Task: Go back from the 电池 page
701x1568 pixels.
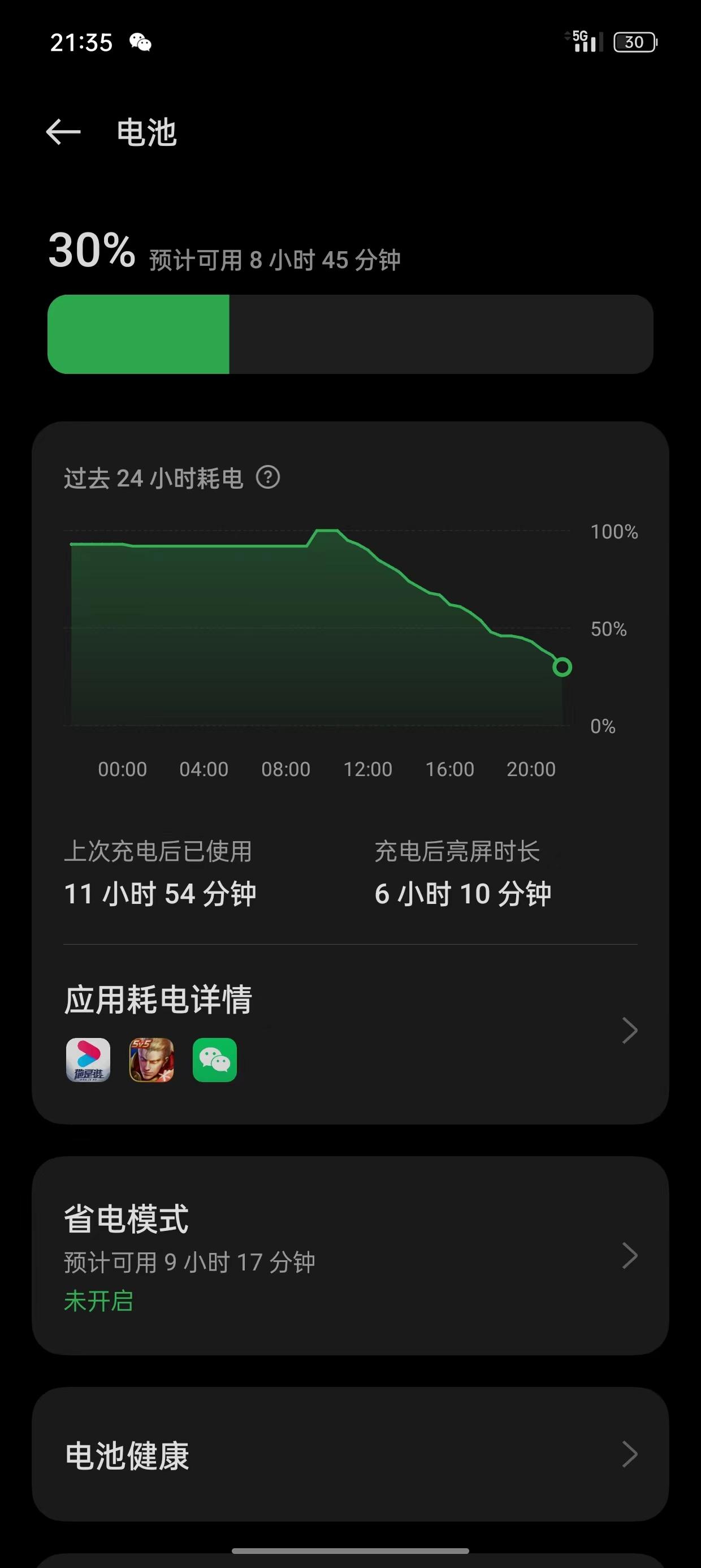Action: click(x=63, y=132)
